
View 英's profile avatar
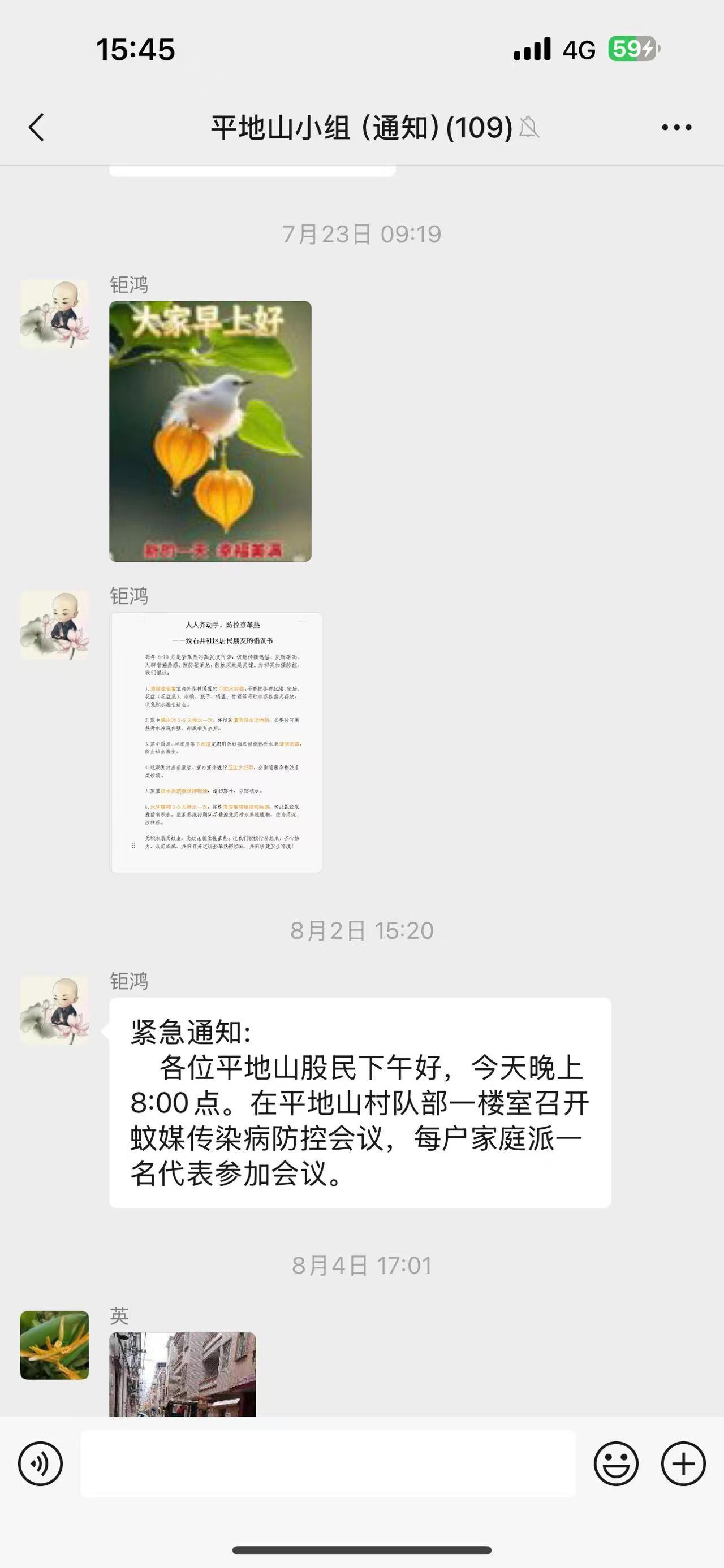(x=55, y=1345)
